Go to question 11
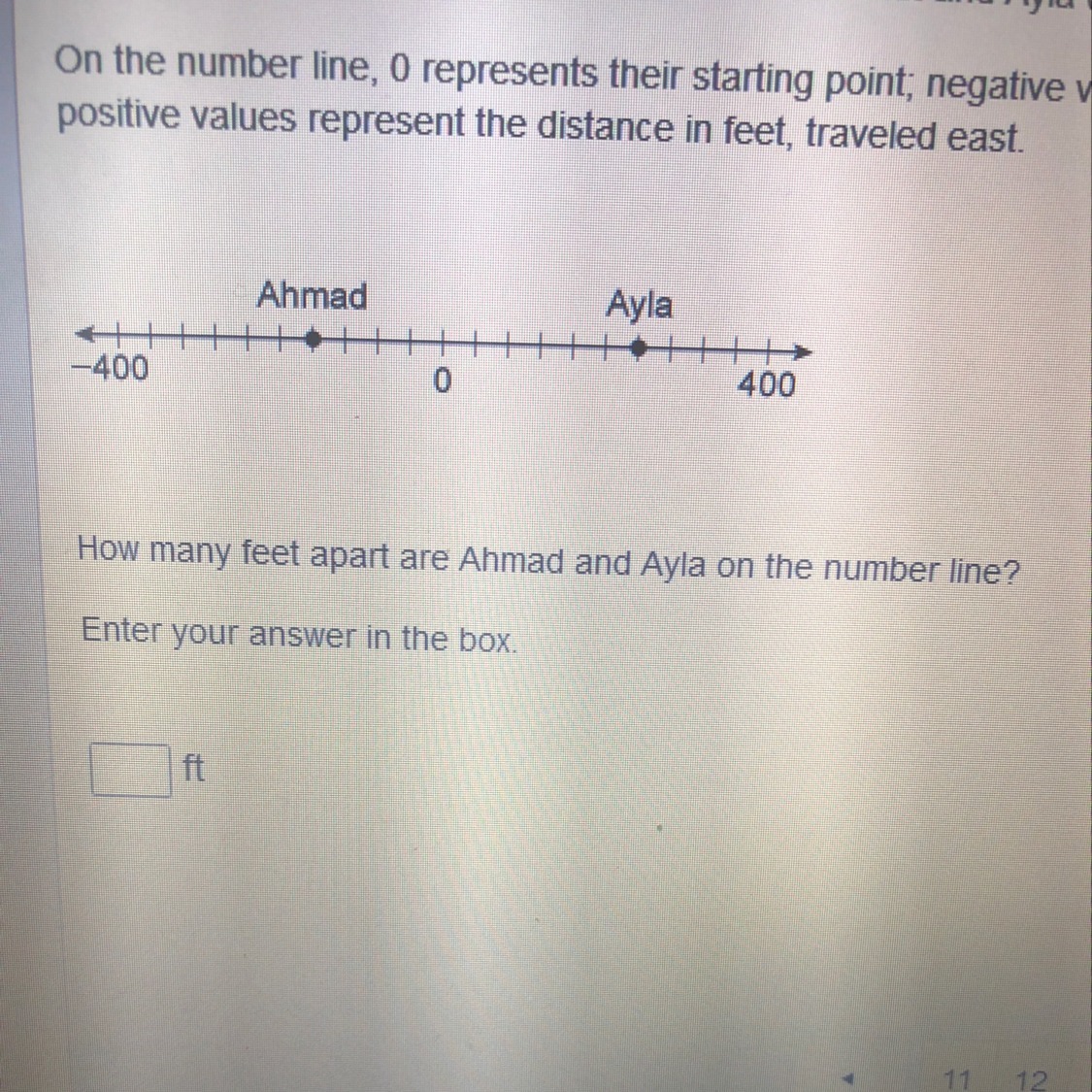This screenshot has width=1092, height=1092. click(957, 1078)
